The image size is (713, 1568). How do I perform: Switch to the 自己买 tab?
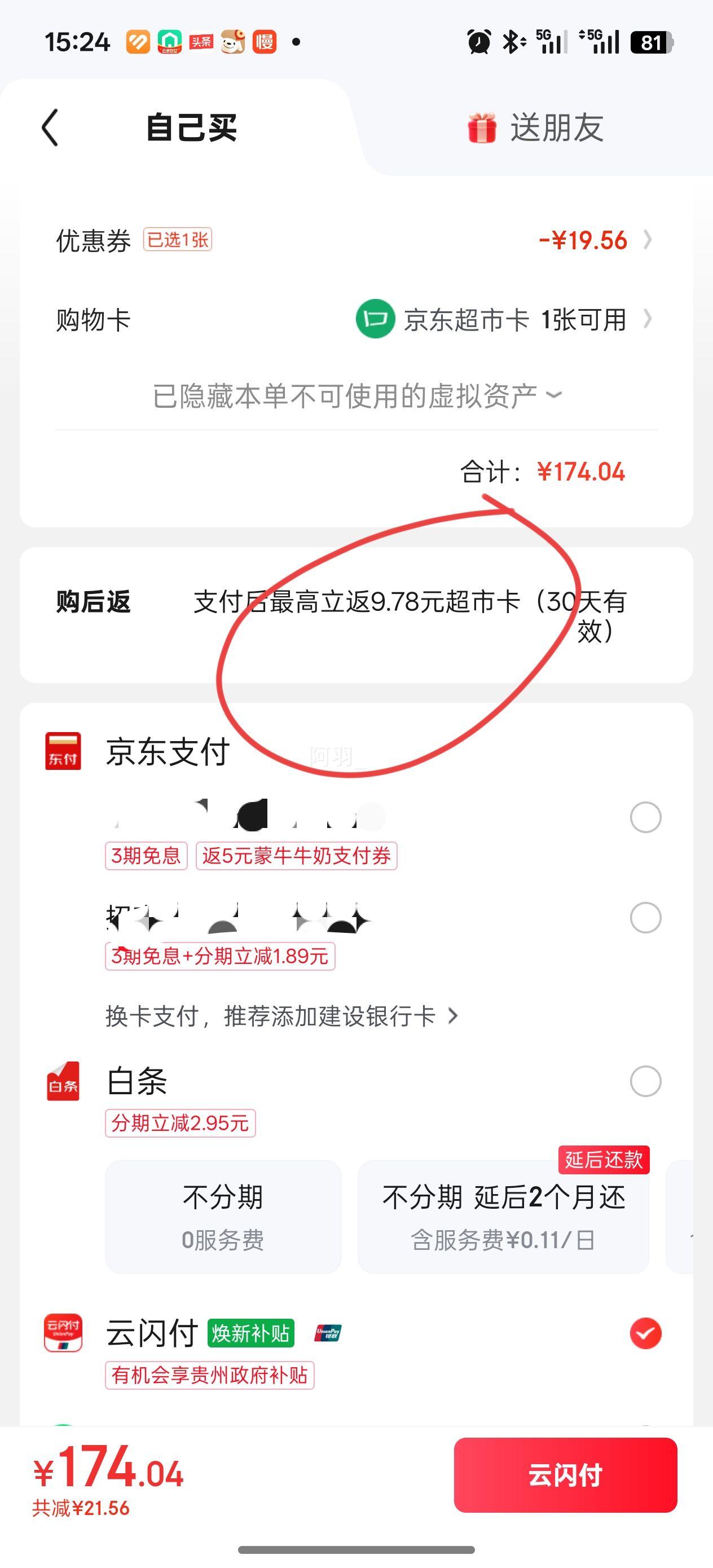[x=190, y=128]
